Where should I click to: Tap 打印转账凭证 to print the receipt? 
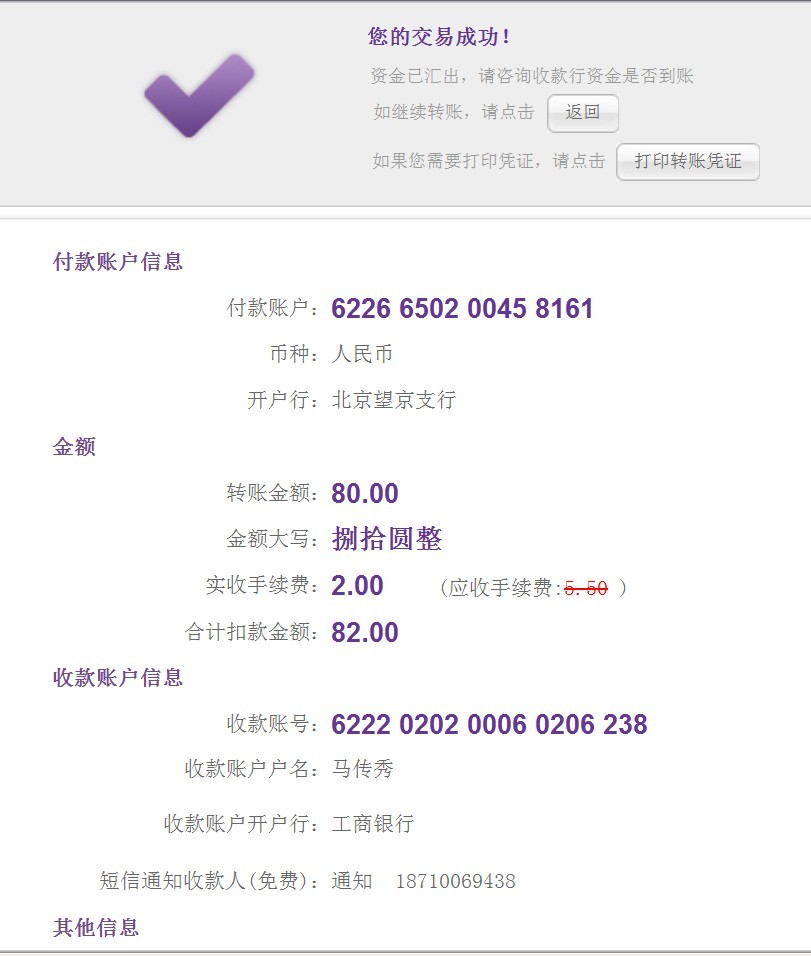point(688,162)
